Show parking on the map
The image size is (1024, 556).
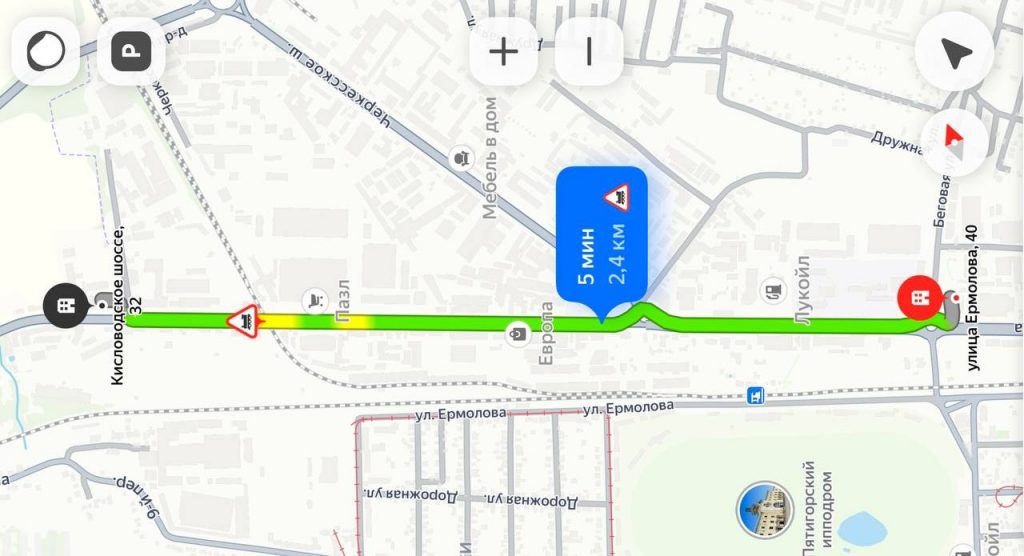[131, 50]
